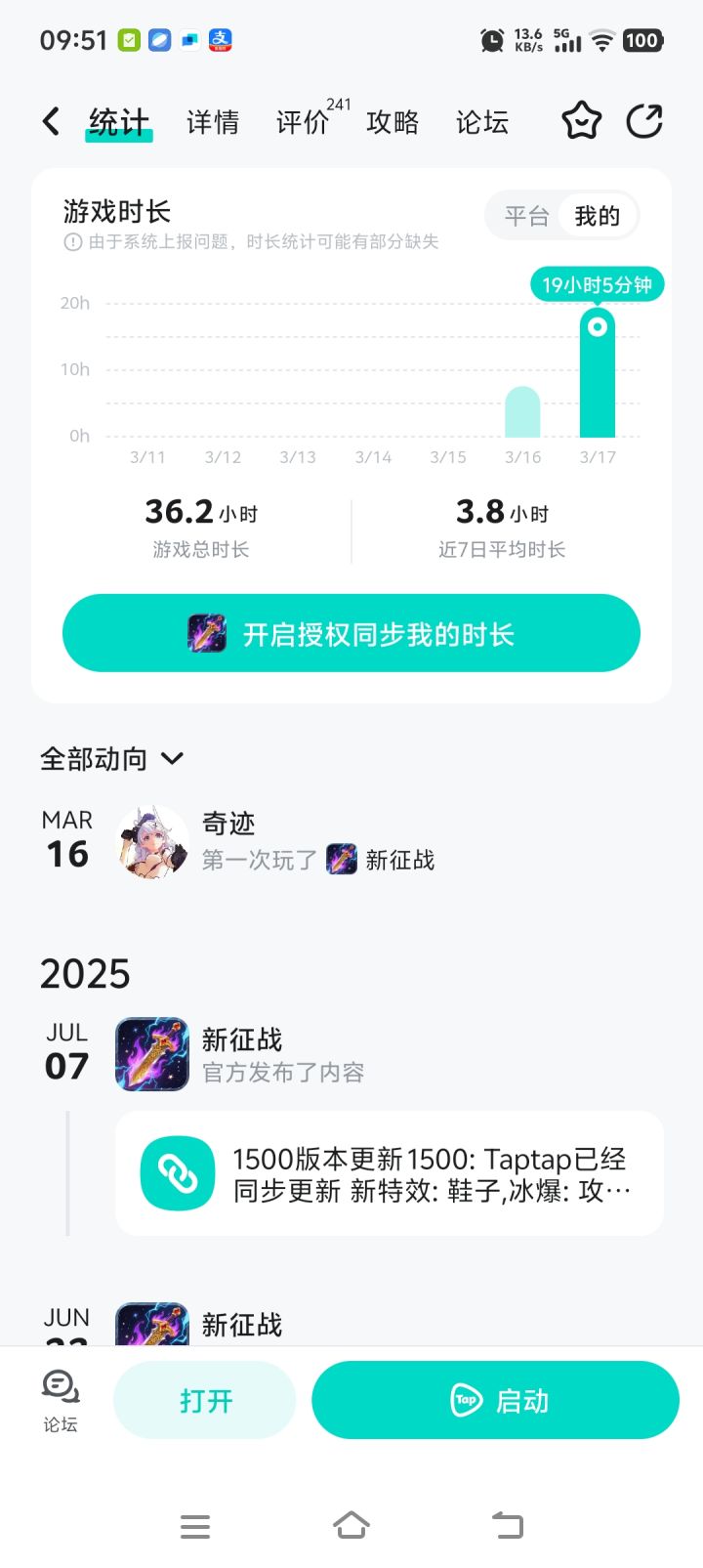The image size is (703, 1568).
Task: Launch the game with 启动 button
Action: coord(495,1401)
